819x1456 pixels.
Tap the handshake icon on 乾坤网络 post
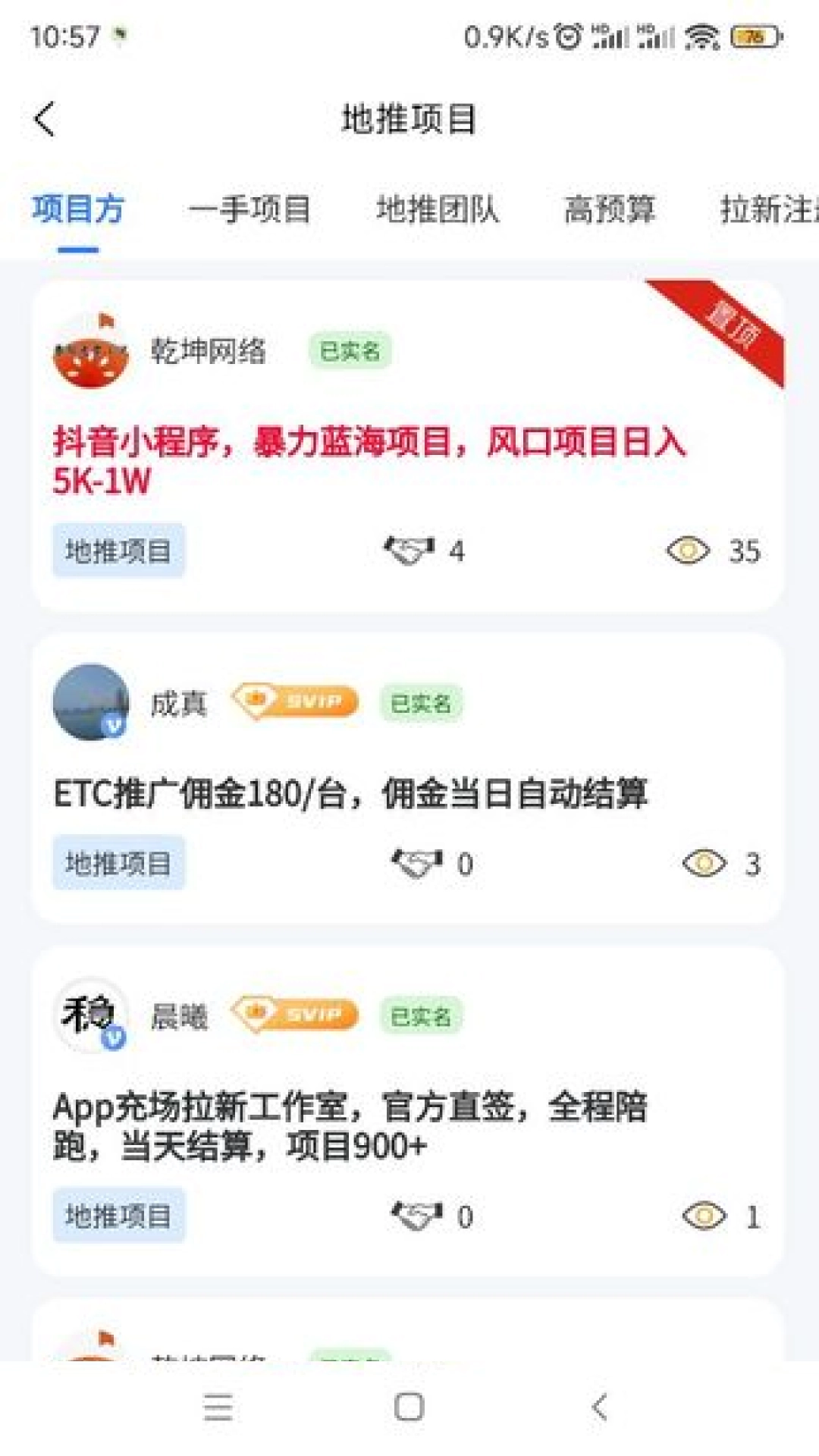[x=409, y=552]
